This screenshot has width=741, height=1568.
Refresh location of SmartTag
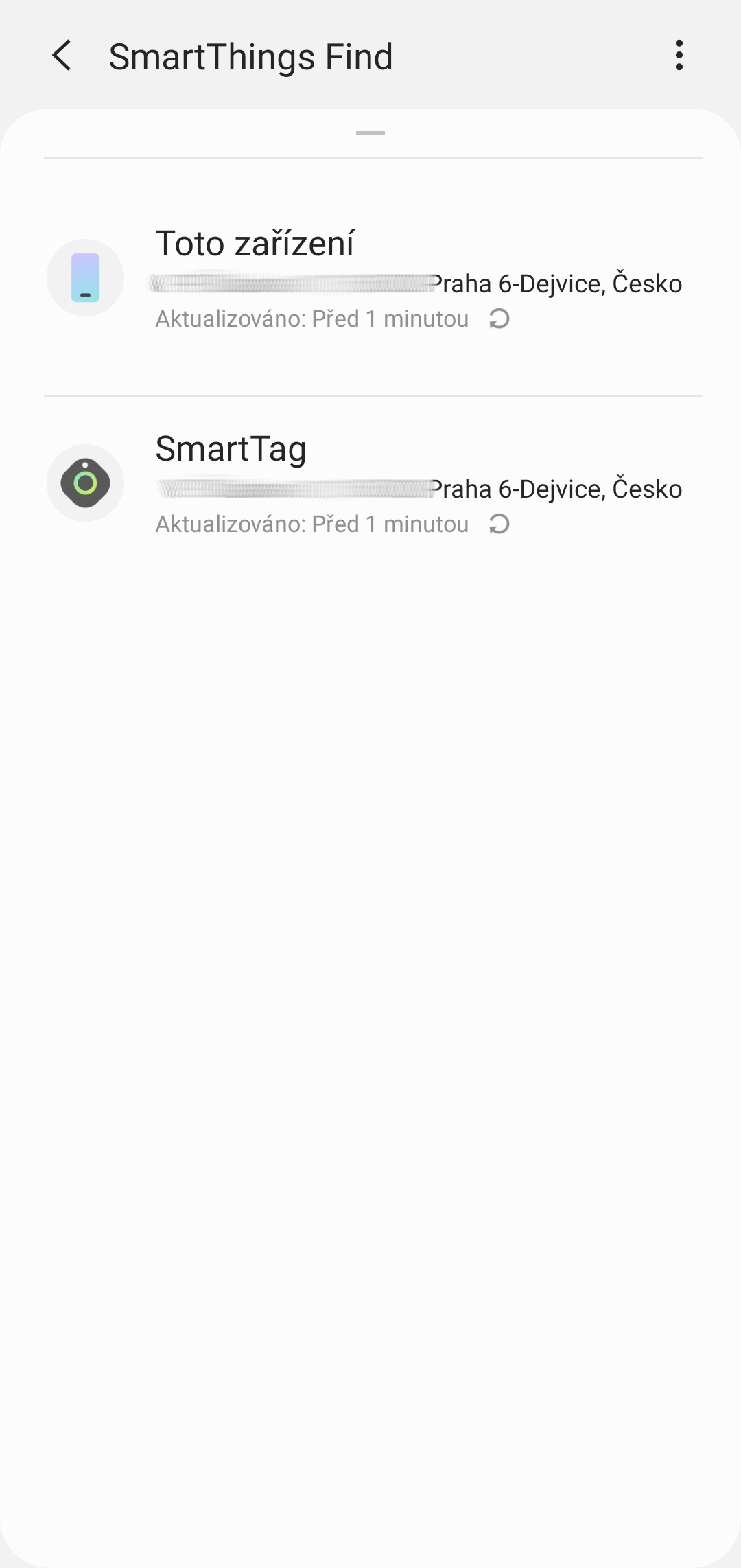click(x=499, y=524)
